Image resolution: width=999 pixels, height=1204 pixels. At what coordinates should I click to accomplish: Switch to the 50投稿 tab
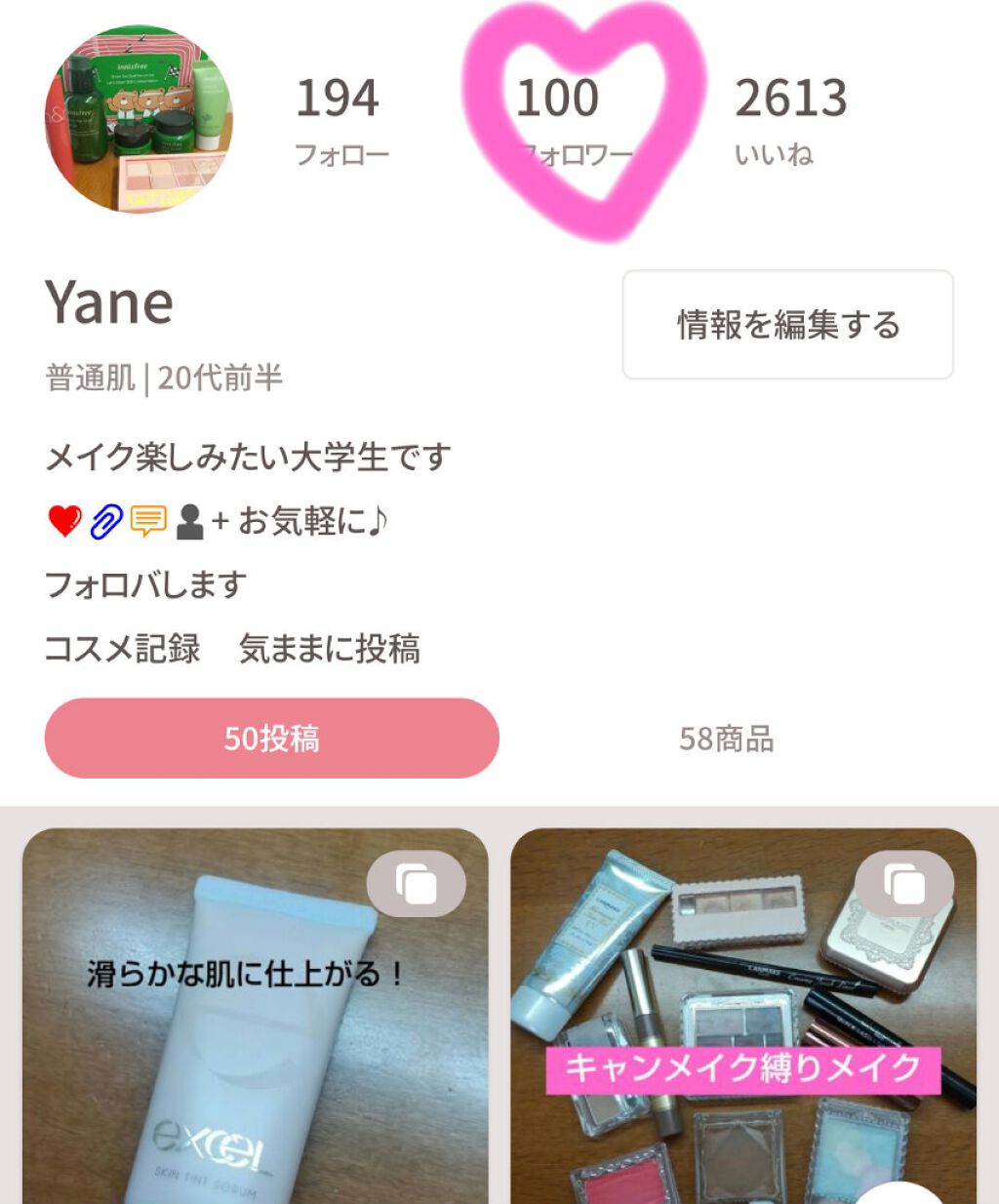[x=272, y=739]
